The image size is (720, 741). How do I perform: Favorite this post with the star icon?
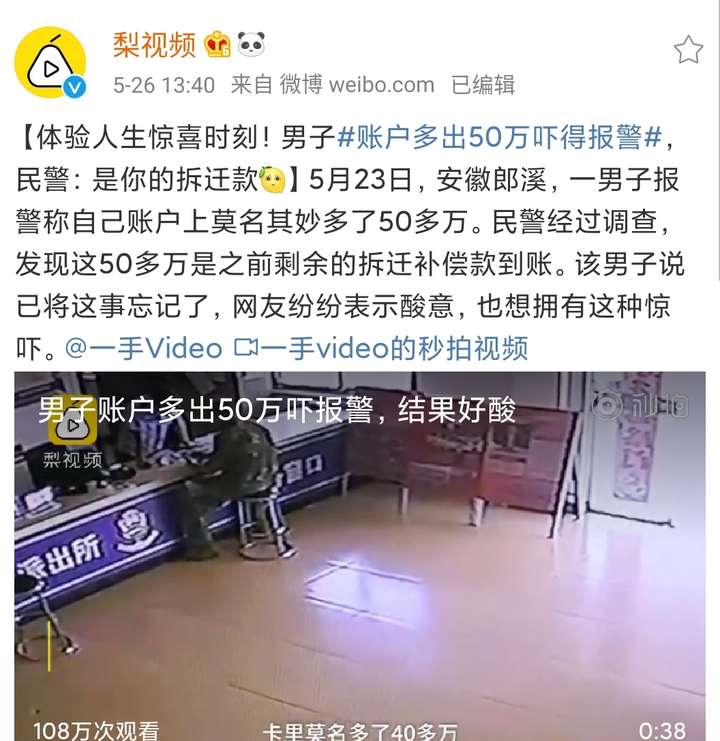[688, 50]
